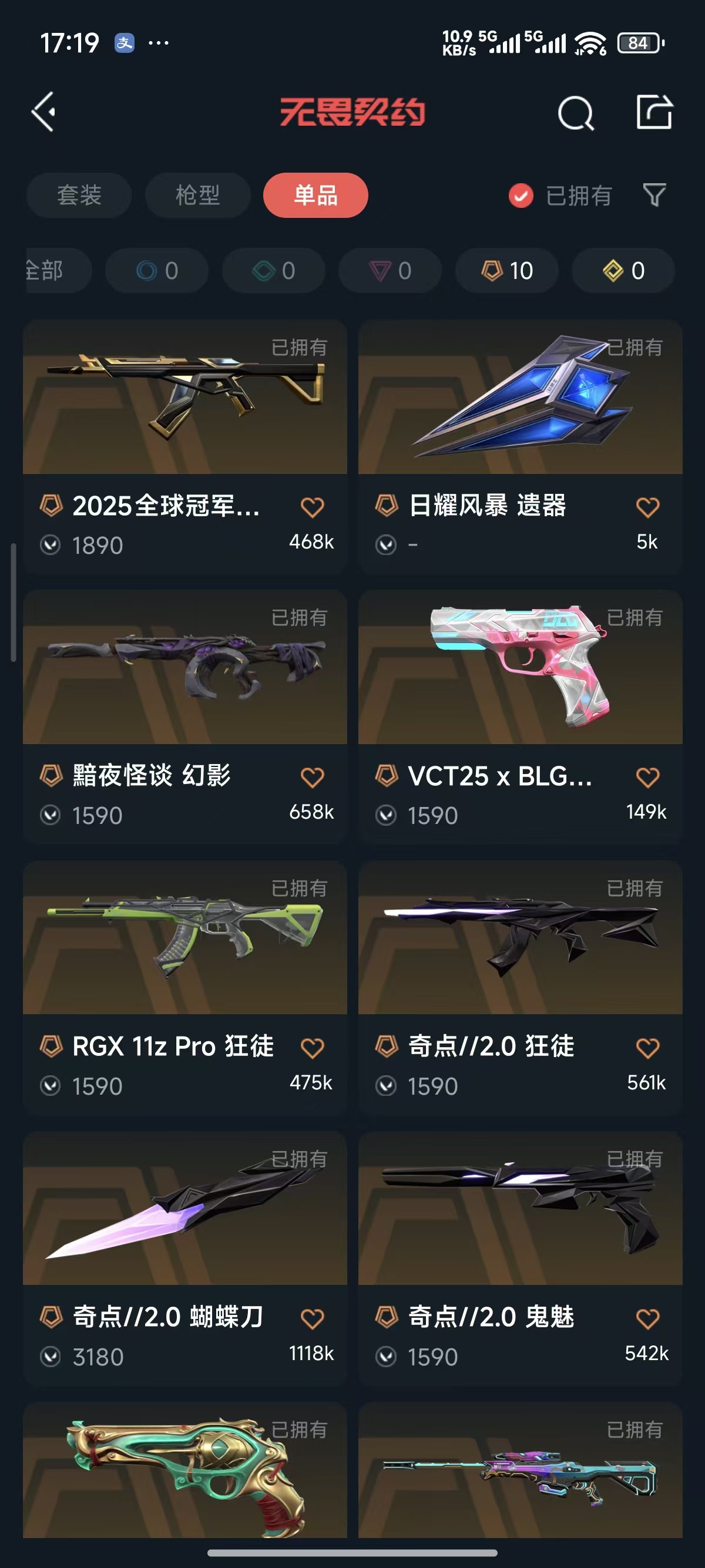Image resolution: width=705 pixels, height=1568 pixels.
Task: Switch to the 套装 tab
Action: [x=79, y=196]
